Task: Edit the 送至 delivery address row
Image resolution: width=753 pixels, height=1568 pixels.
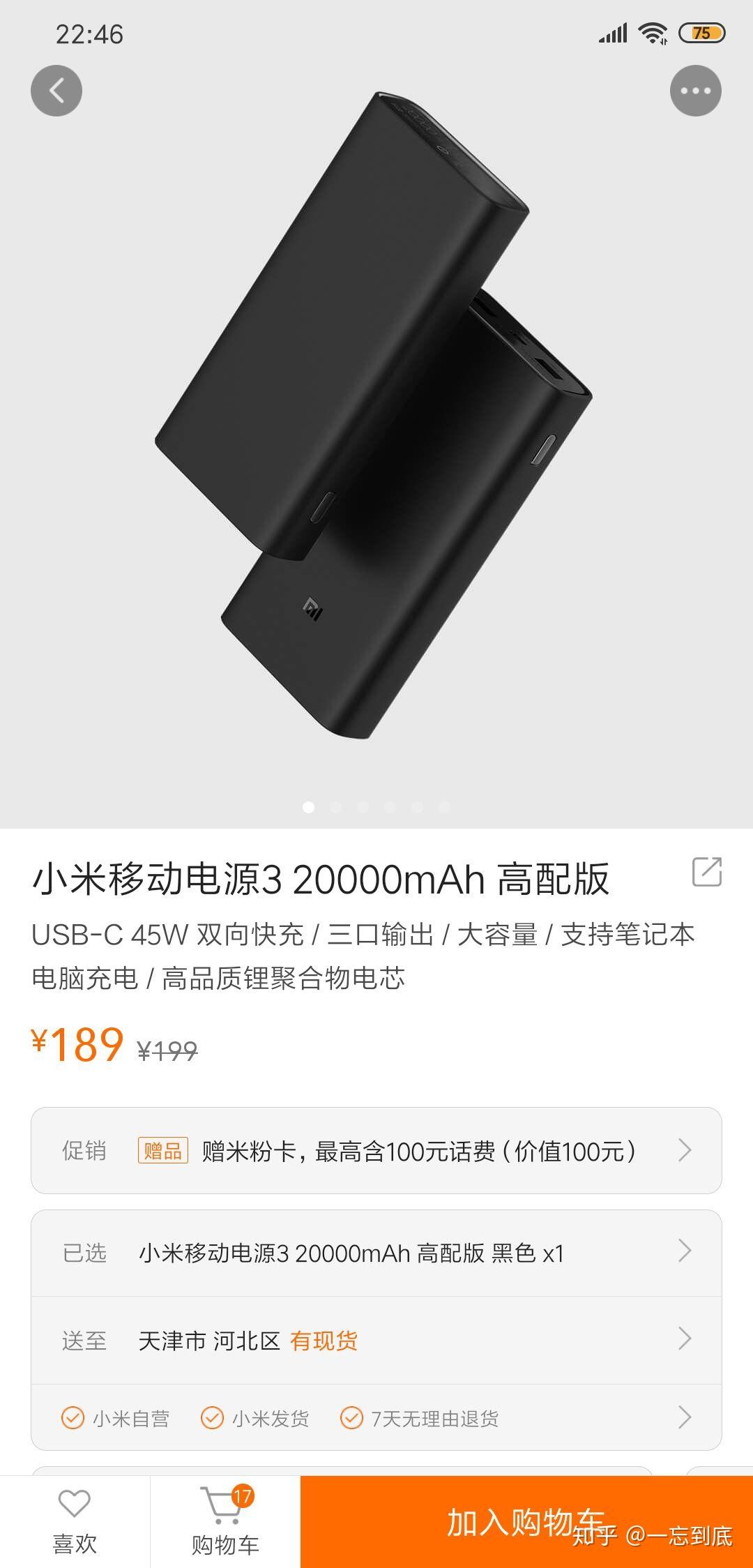Action: (x=376, y=1340)
